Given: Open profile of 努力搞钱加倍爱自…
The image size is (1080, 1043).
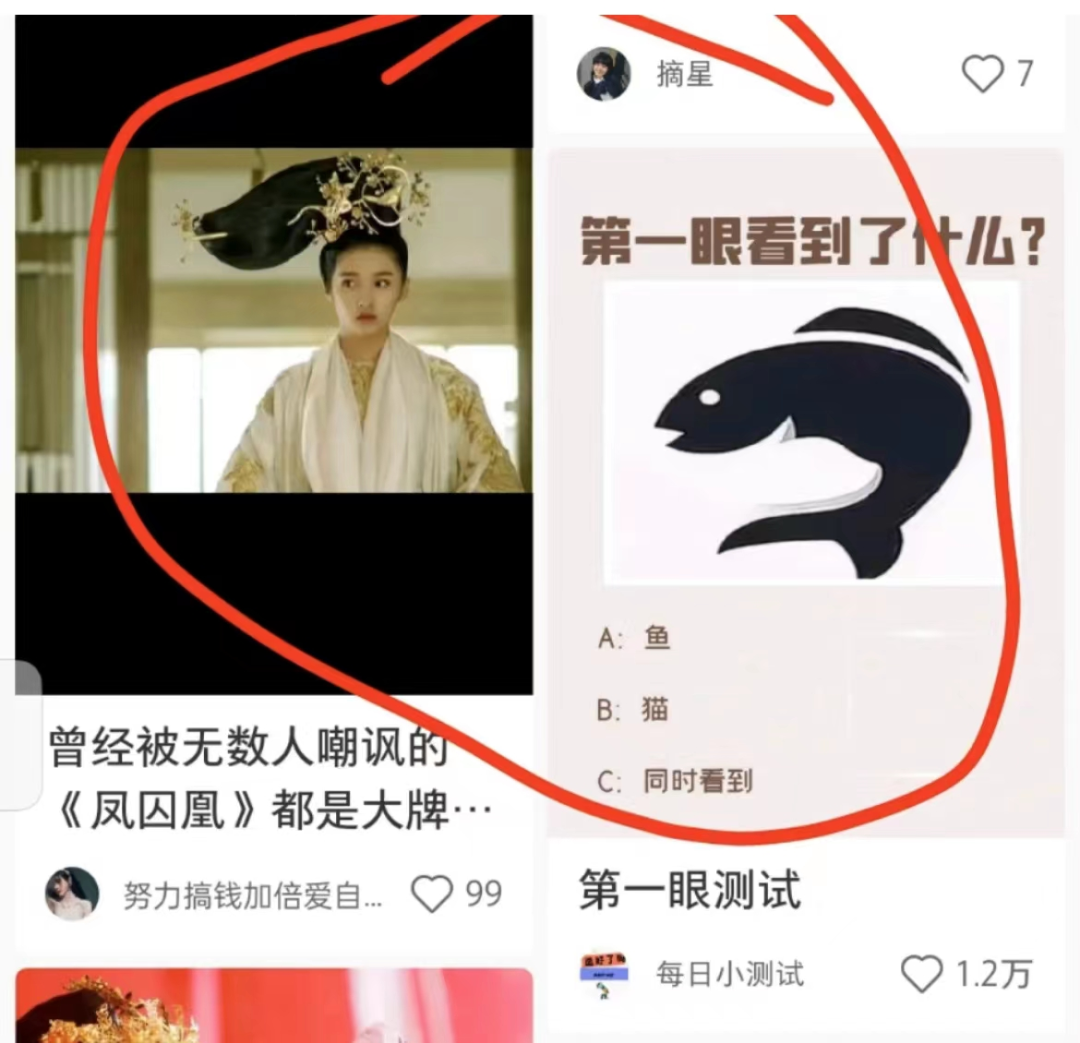Looking at the screenshot, I should click(x=72, y=894).
